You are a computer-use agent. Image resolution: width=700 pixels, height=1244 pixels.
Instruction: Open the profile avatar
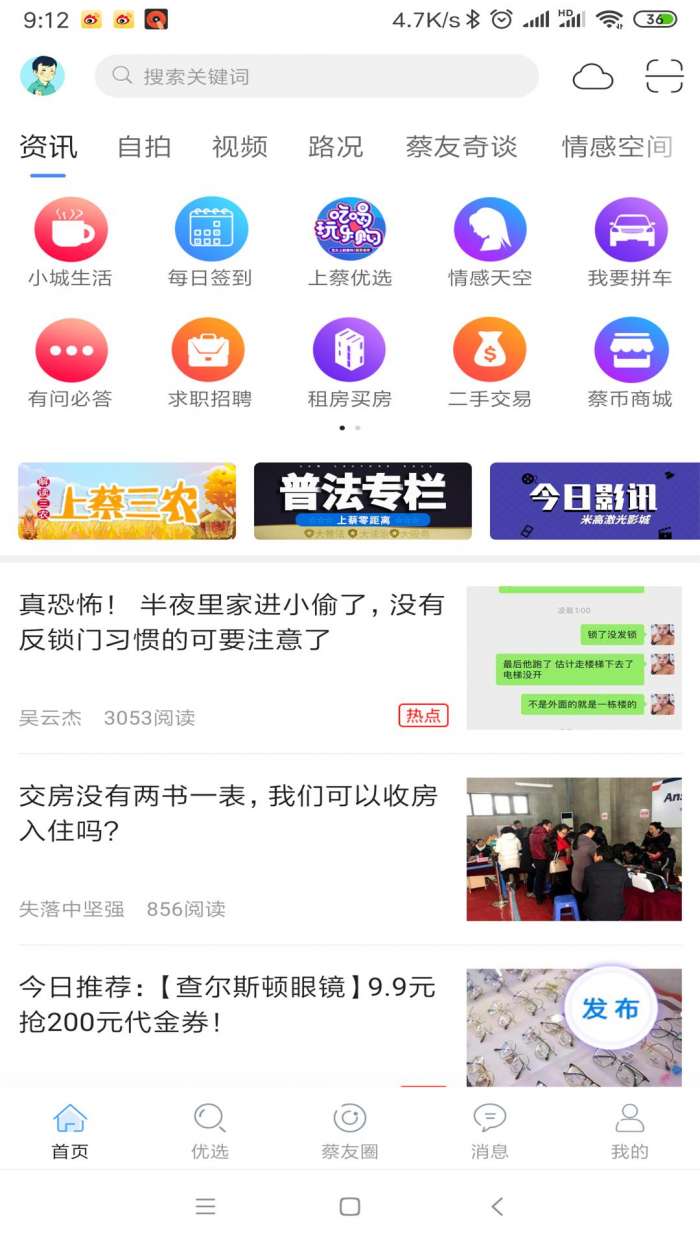tap(42, 76)
